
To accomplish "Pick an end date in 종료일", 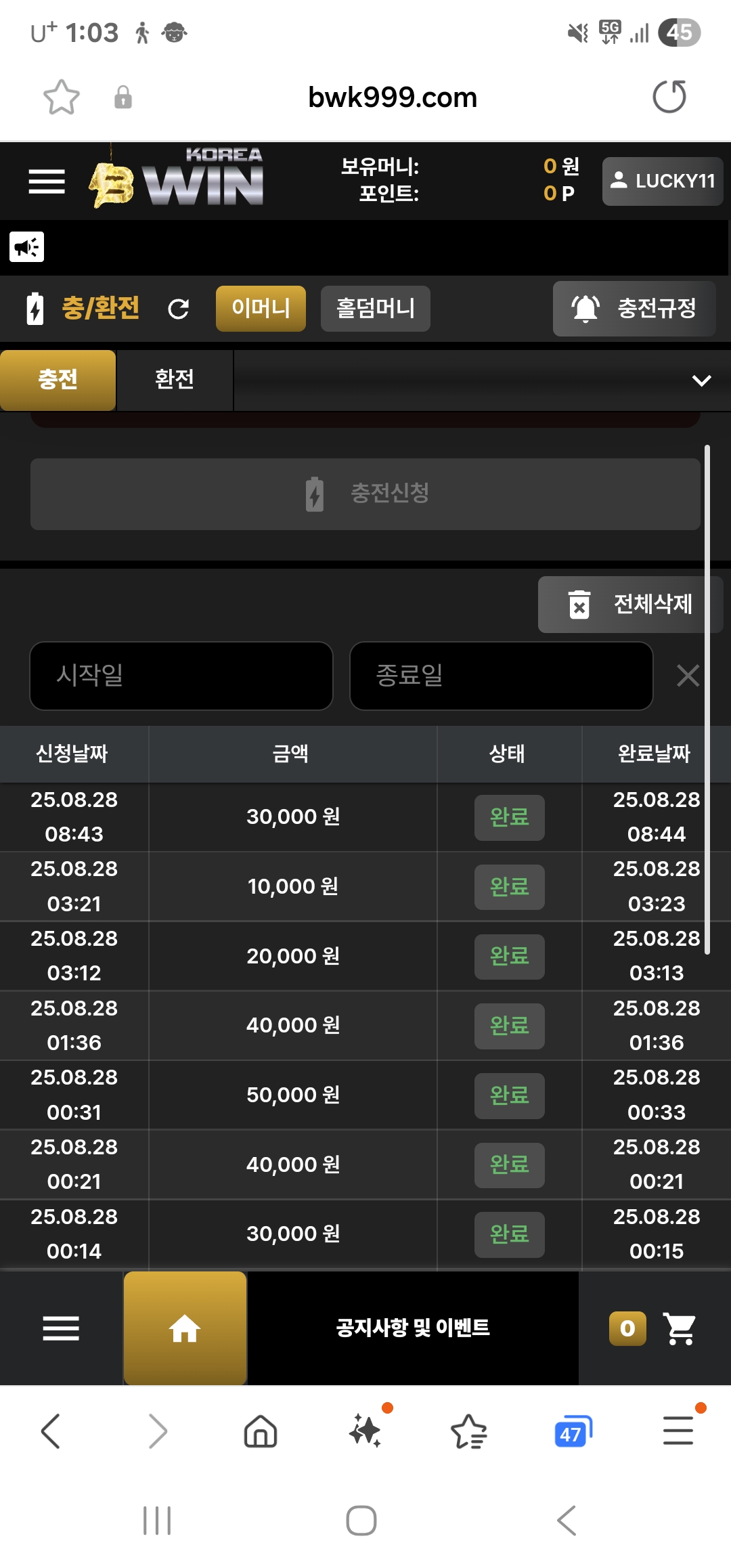I will click(x=502, y=676).
